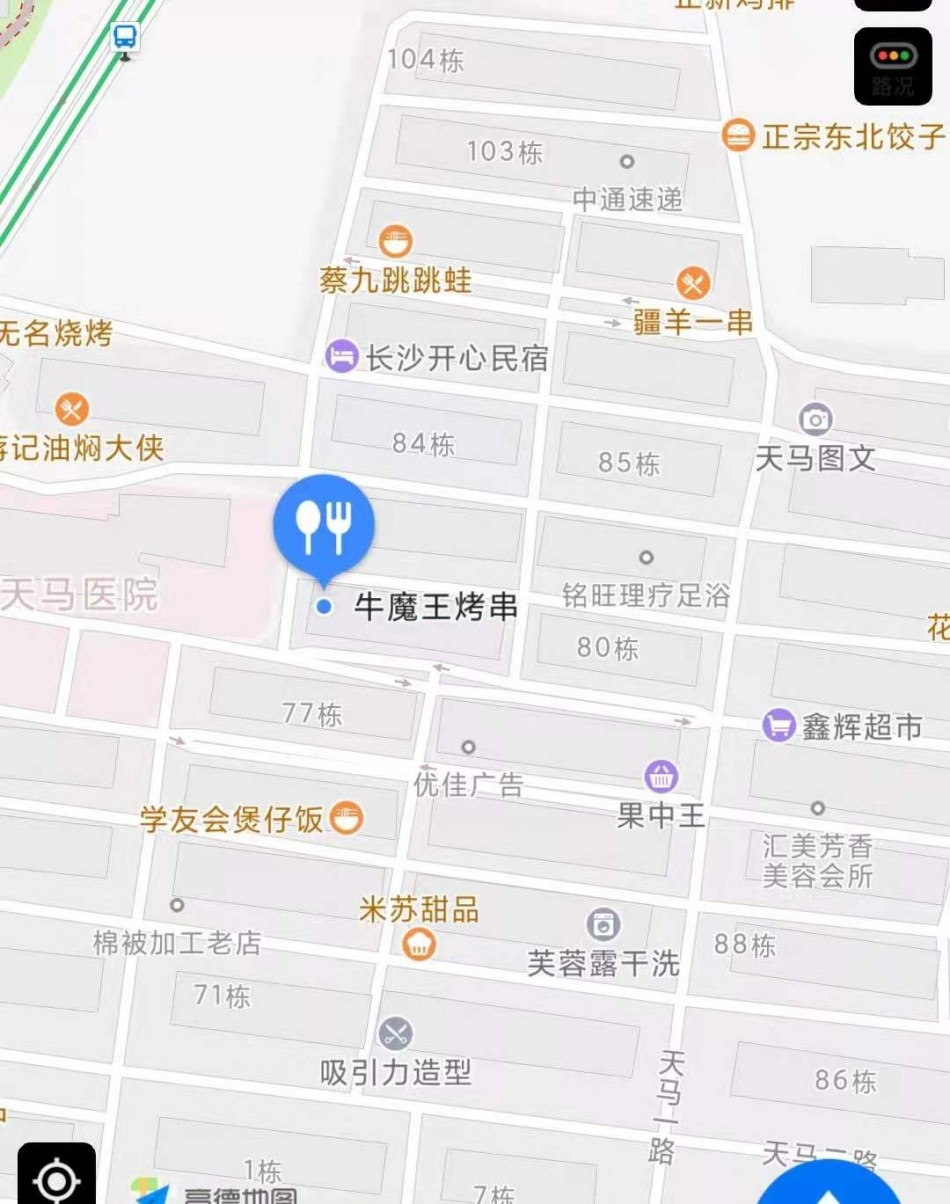
Task: Select the 鑫辉超市 supermarket marker
Action: pos(778,726)
